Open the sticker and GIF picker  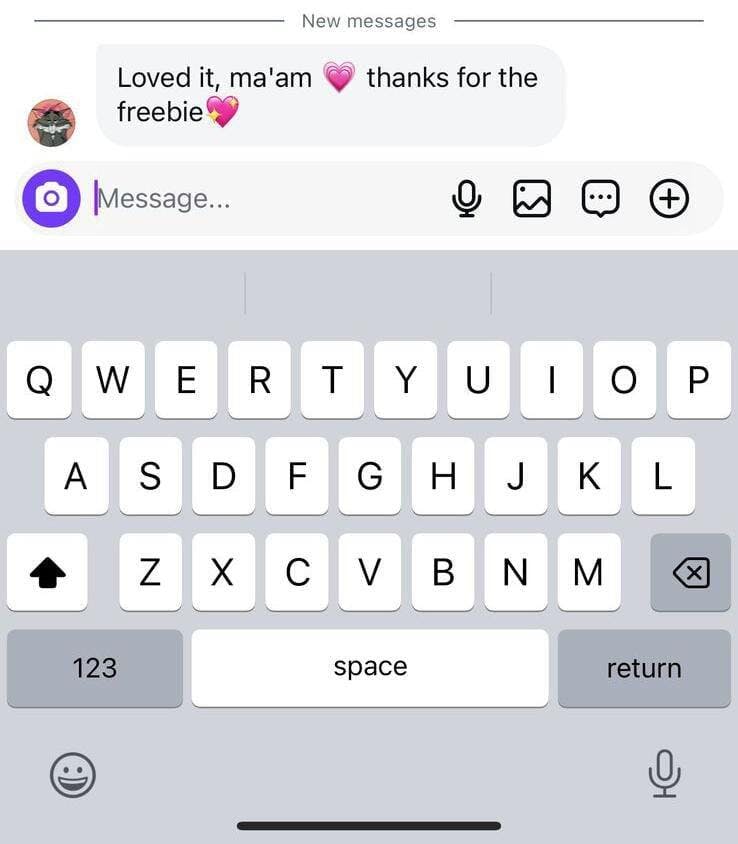600,199
